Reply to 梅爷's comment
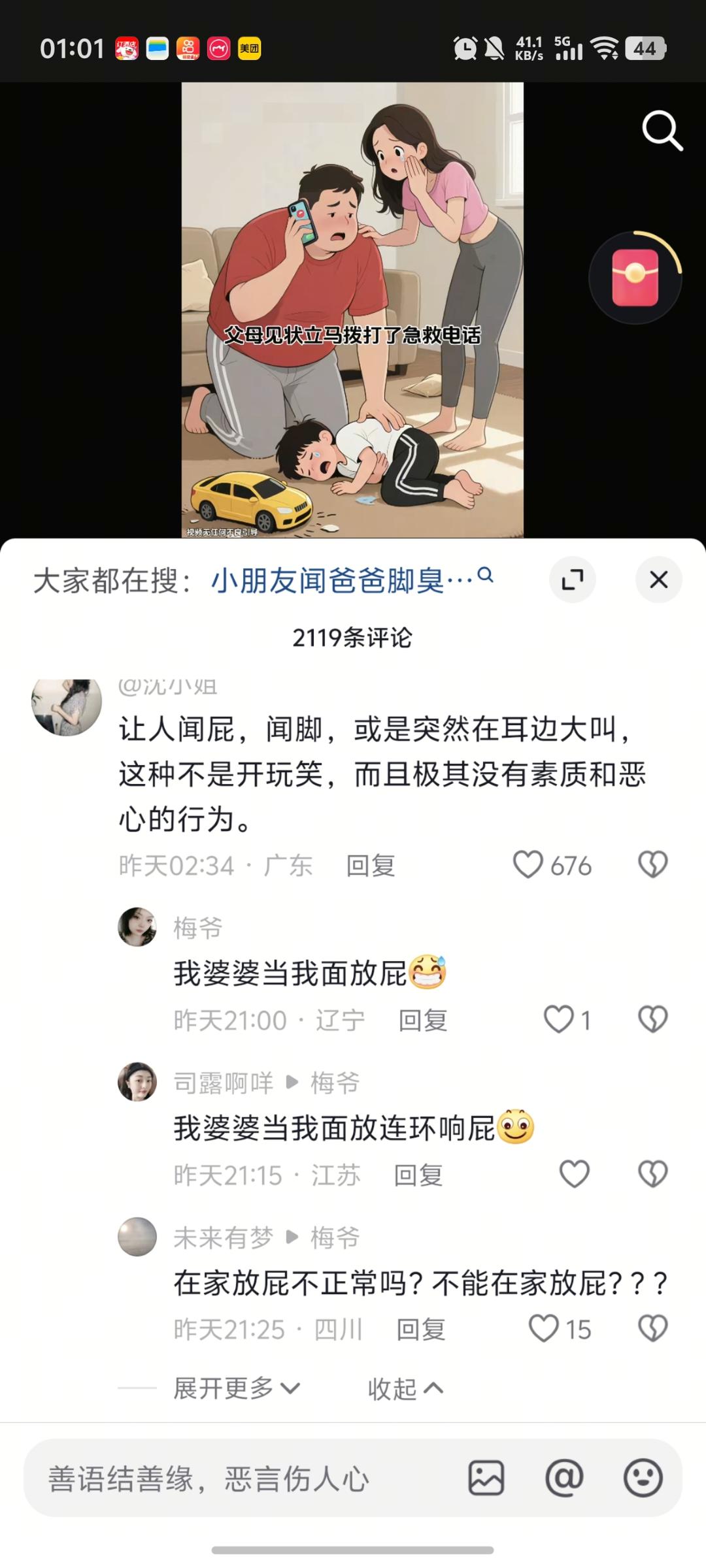Viewport: 706px width, 1568px height. (x=422, y=1020)
